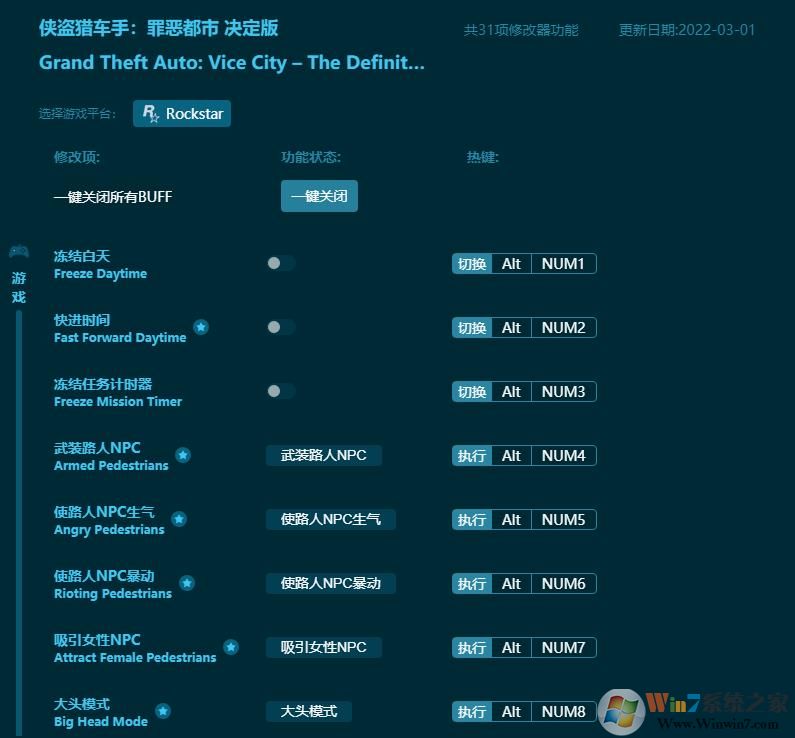
Task: Turn on Freeze Mission Timer
Action: [281, 392]
